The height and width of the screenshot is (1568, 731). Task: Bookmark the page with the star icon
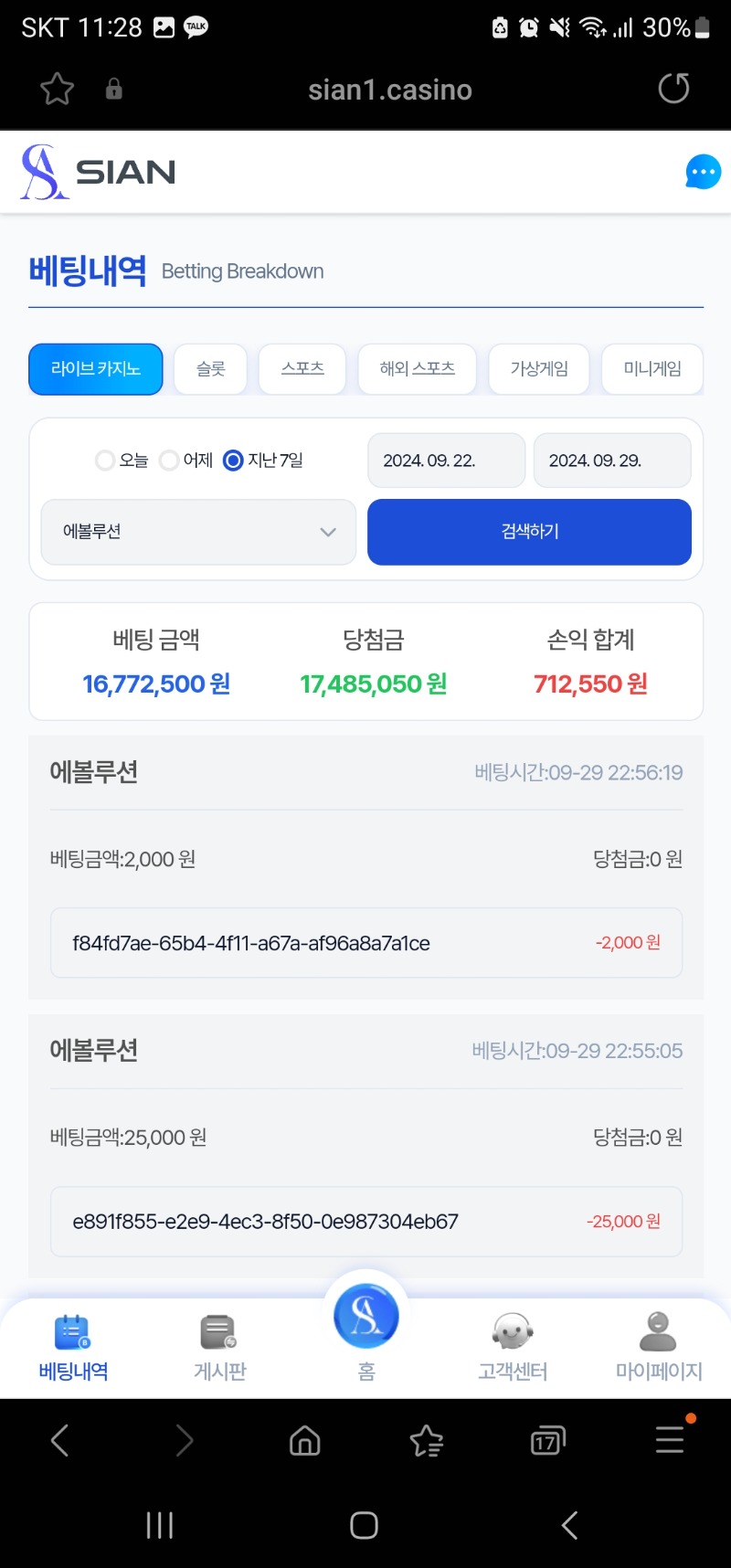pyautogui.click(x=57, y=89)
